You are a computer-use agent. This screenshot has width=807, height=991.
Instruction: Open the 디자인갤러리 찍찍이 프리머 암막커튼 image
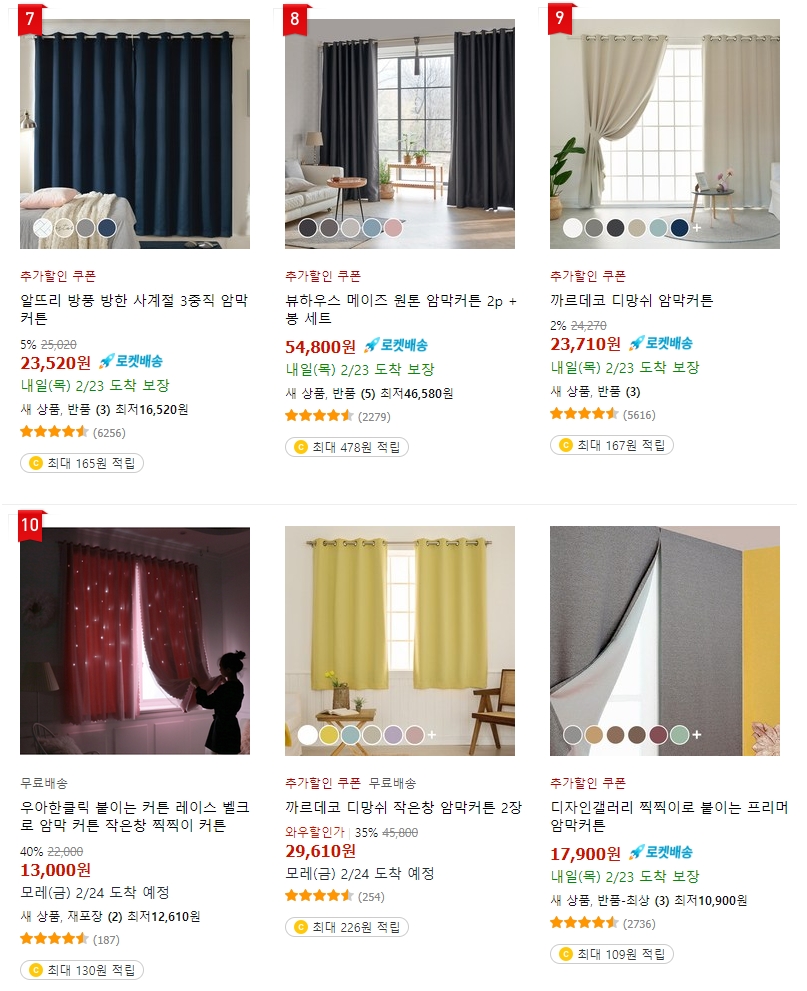(x=665, y=620)
